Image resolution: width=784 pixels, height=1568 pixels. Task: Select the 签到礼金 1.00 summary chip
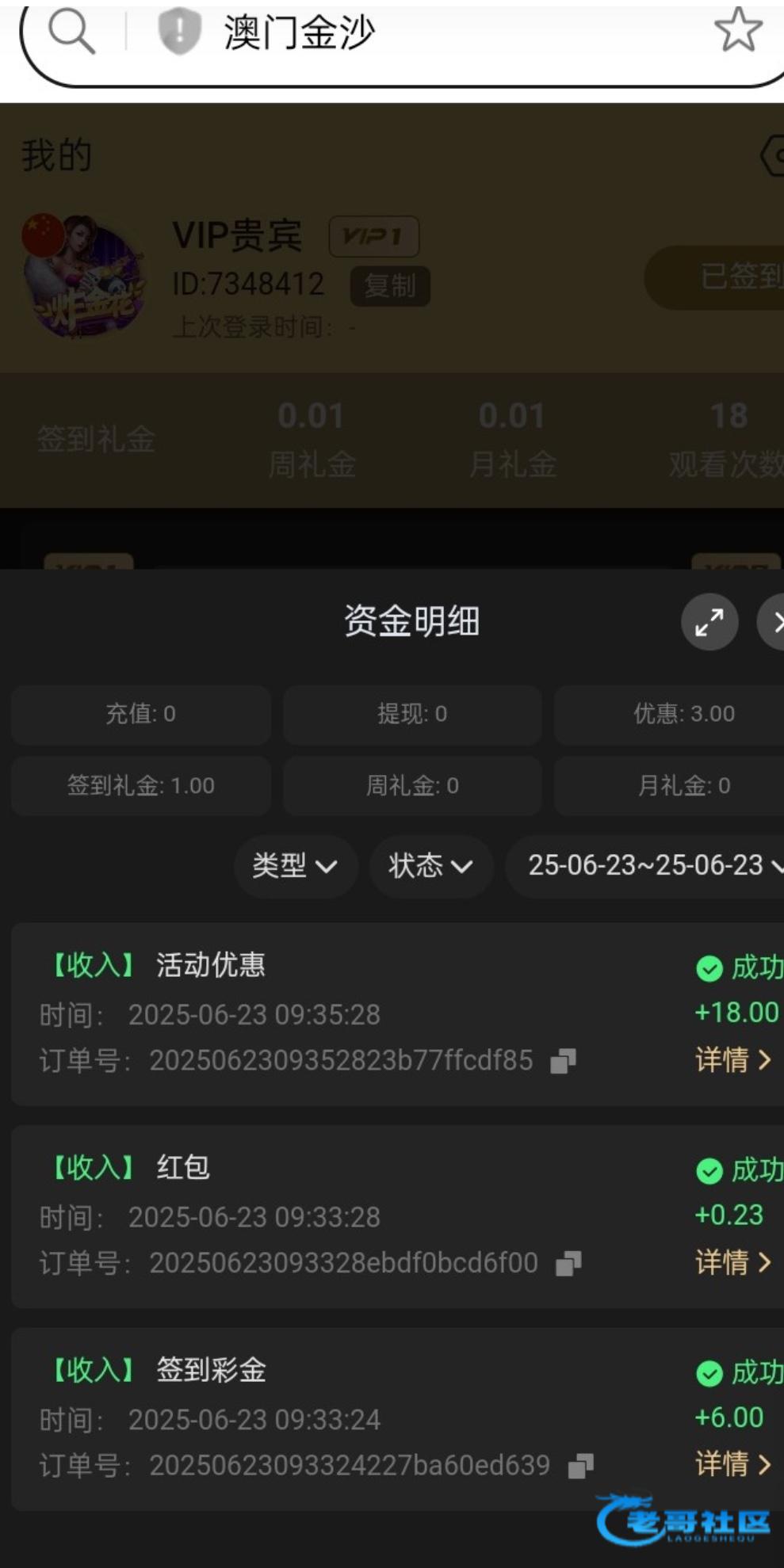pos(141,786)
